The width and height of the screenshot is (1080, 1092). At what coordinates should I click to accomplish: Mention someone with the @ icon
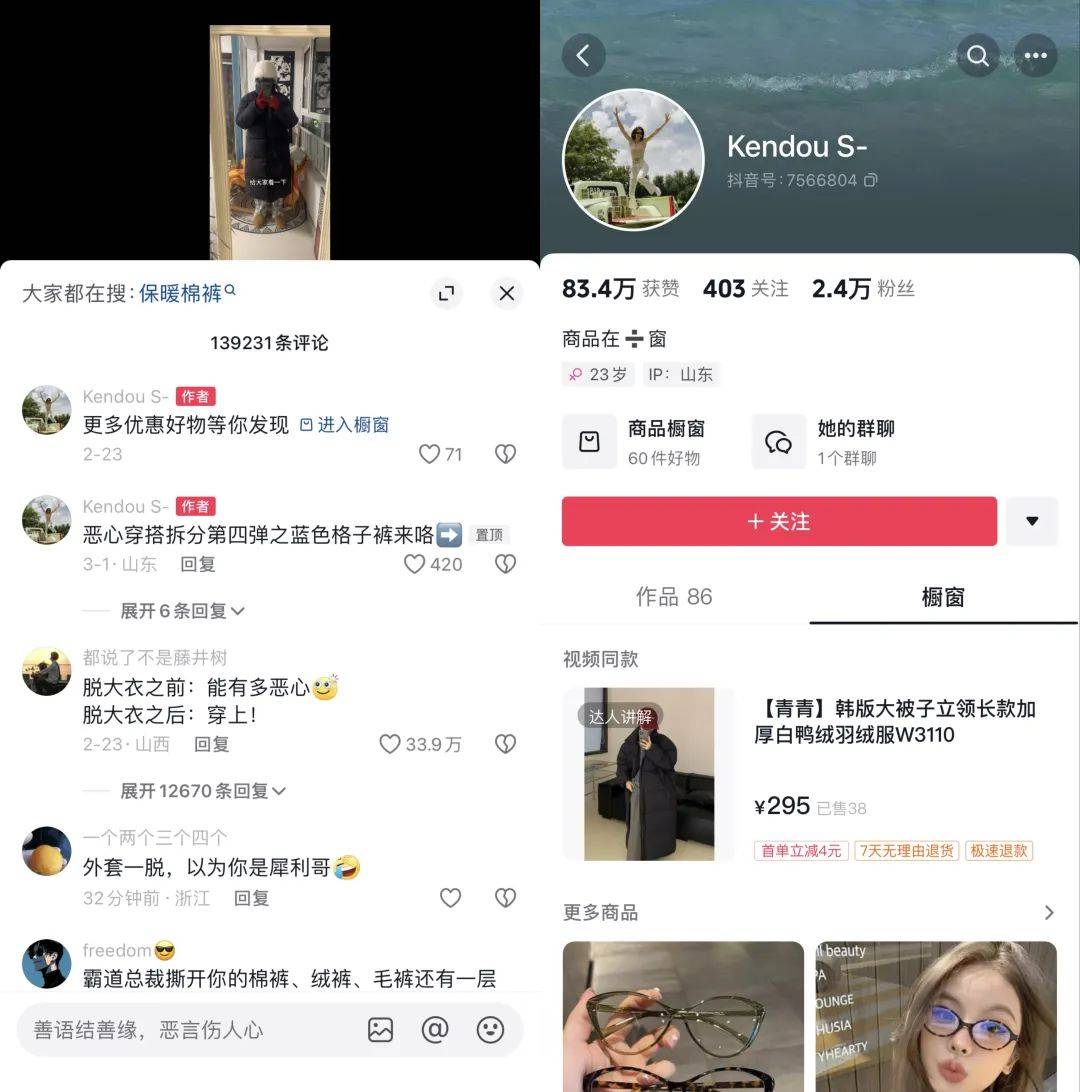[x=435, y=1030]
